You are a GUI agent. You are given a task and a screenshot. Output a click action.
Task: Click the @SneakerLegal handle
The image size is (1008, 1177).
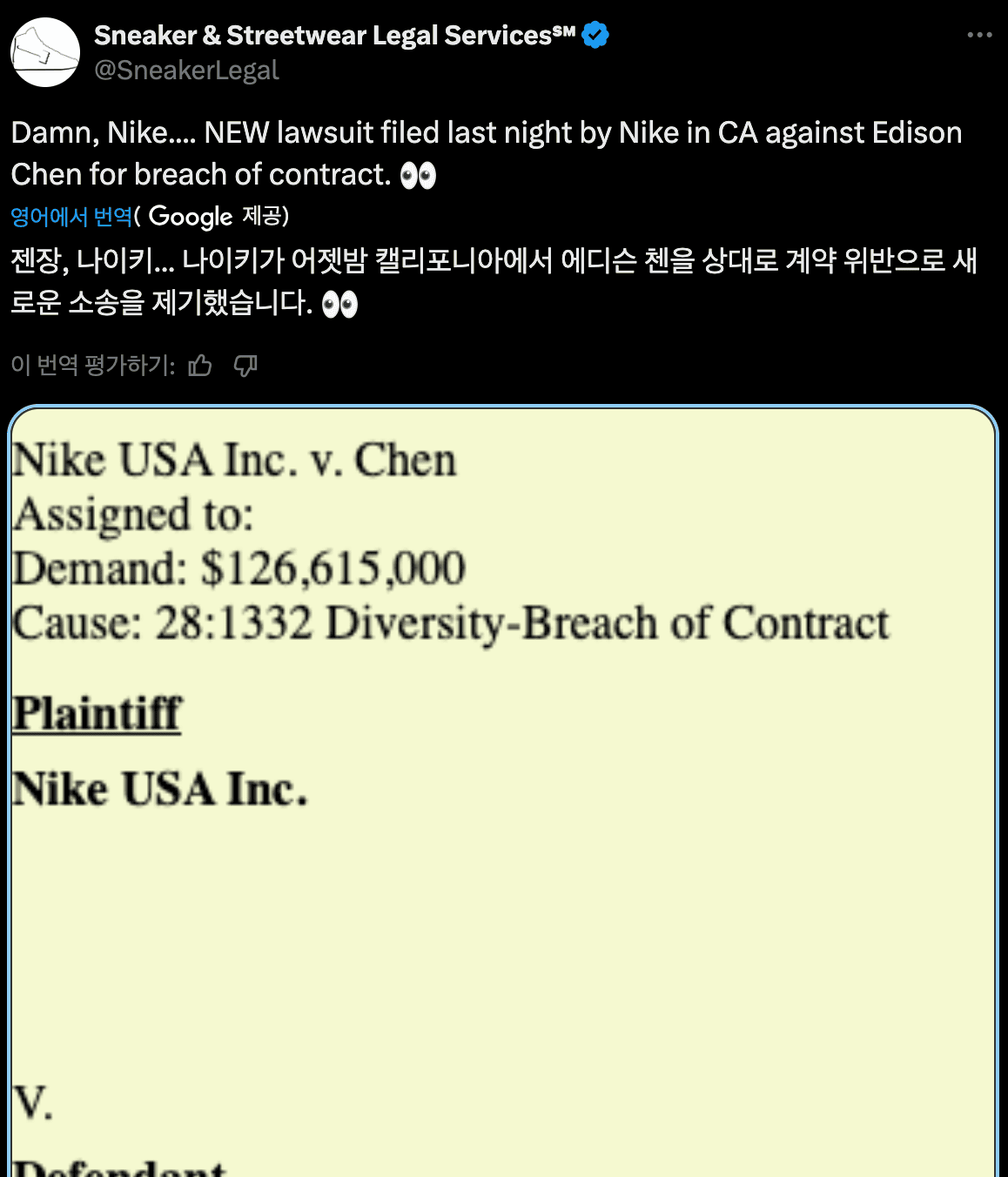[x=186, y=70]
